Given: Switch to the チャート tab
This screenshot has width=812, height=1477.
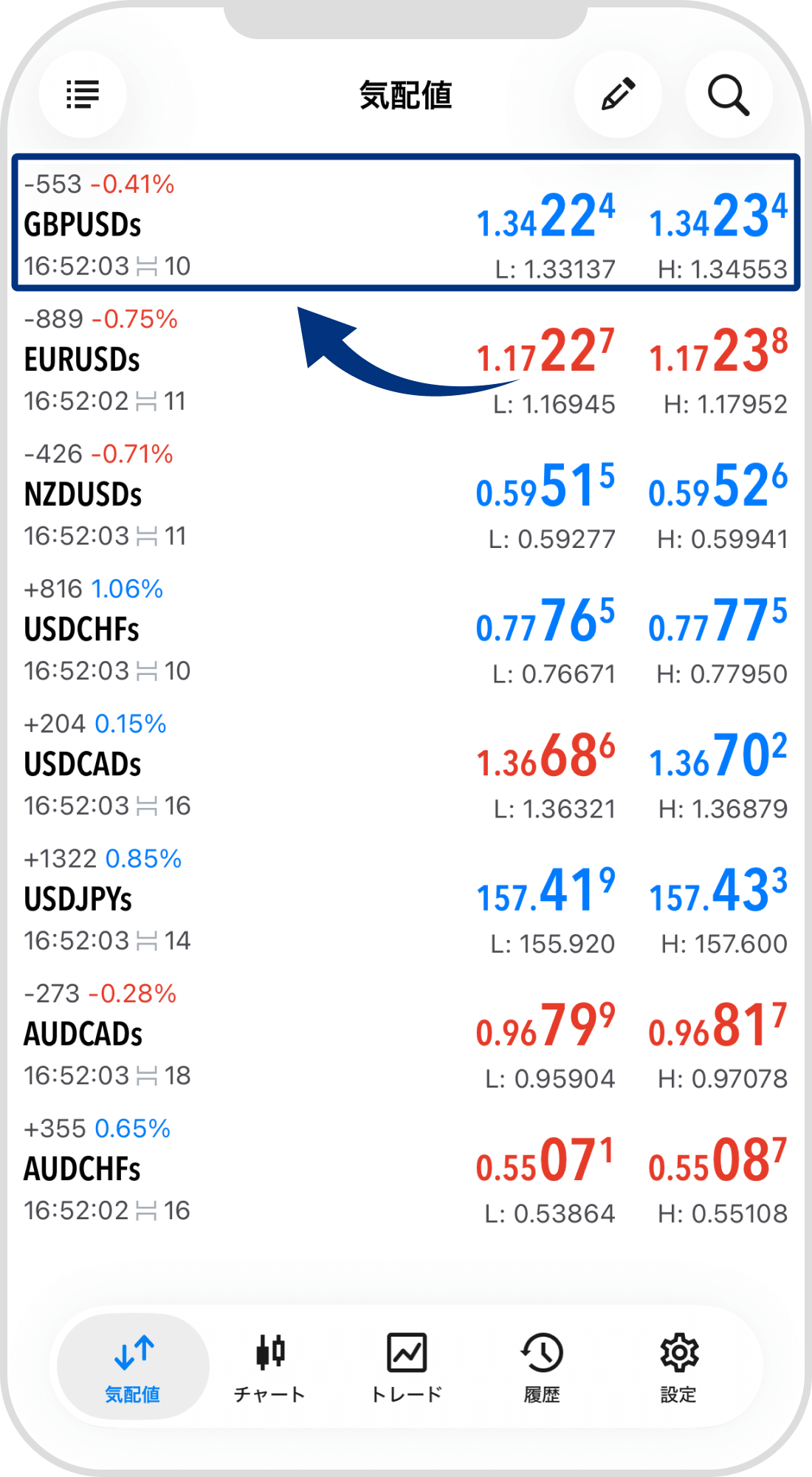Looking at the screenshot, I should [x=269, y=1367].
